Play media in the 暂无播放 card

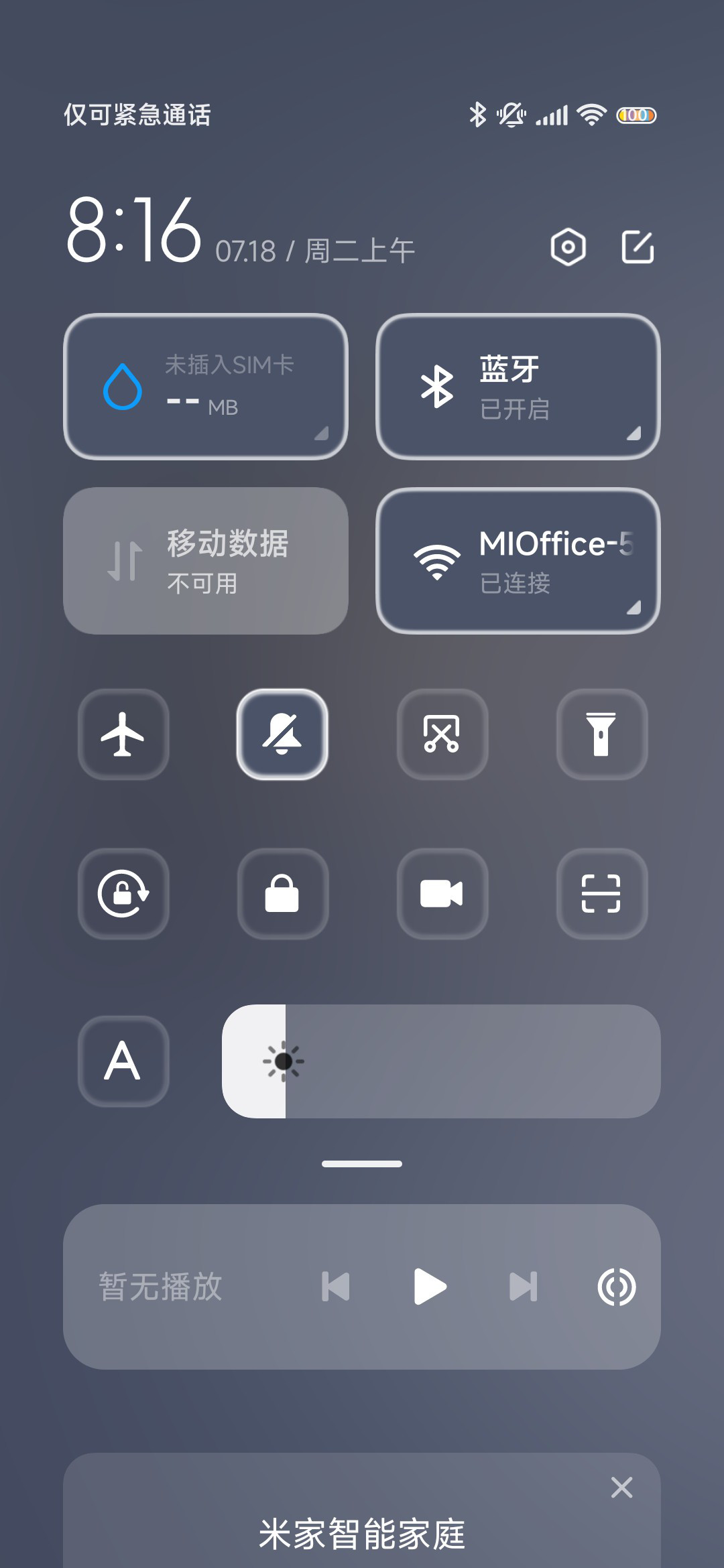(430, 1287)
